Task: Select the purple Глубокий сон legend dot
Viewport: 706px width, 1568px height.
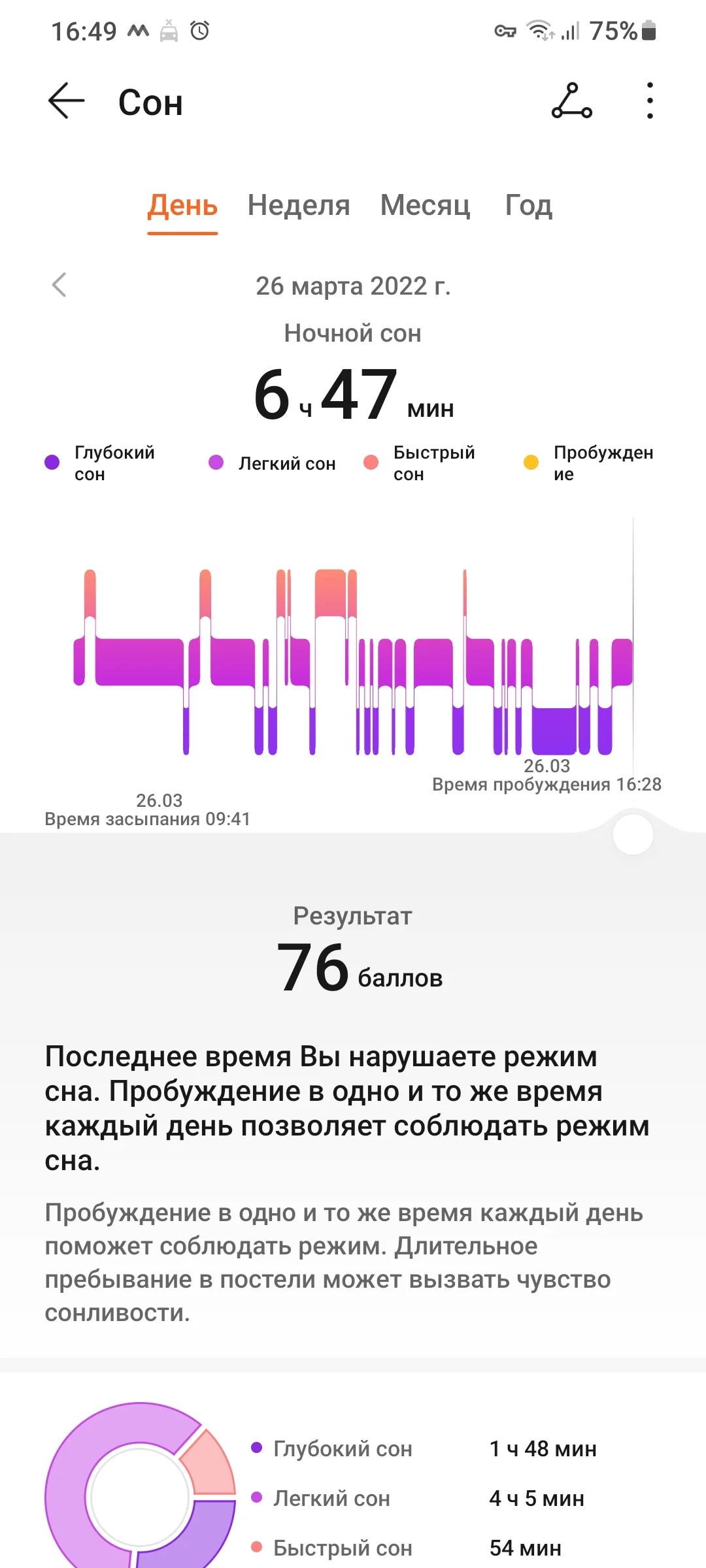Action: coord(52,459)
